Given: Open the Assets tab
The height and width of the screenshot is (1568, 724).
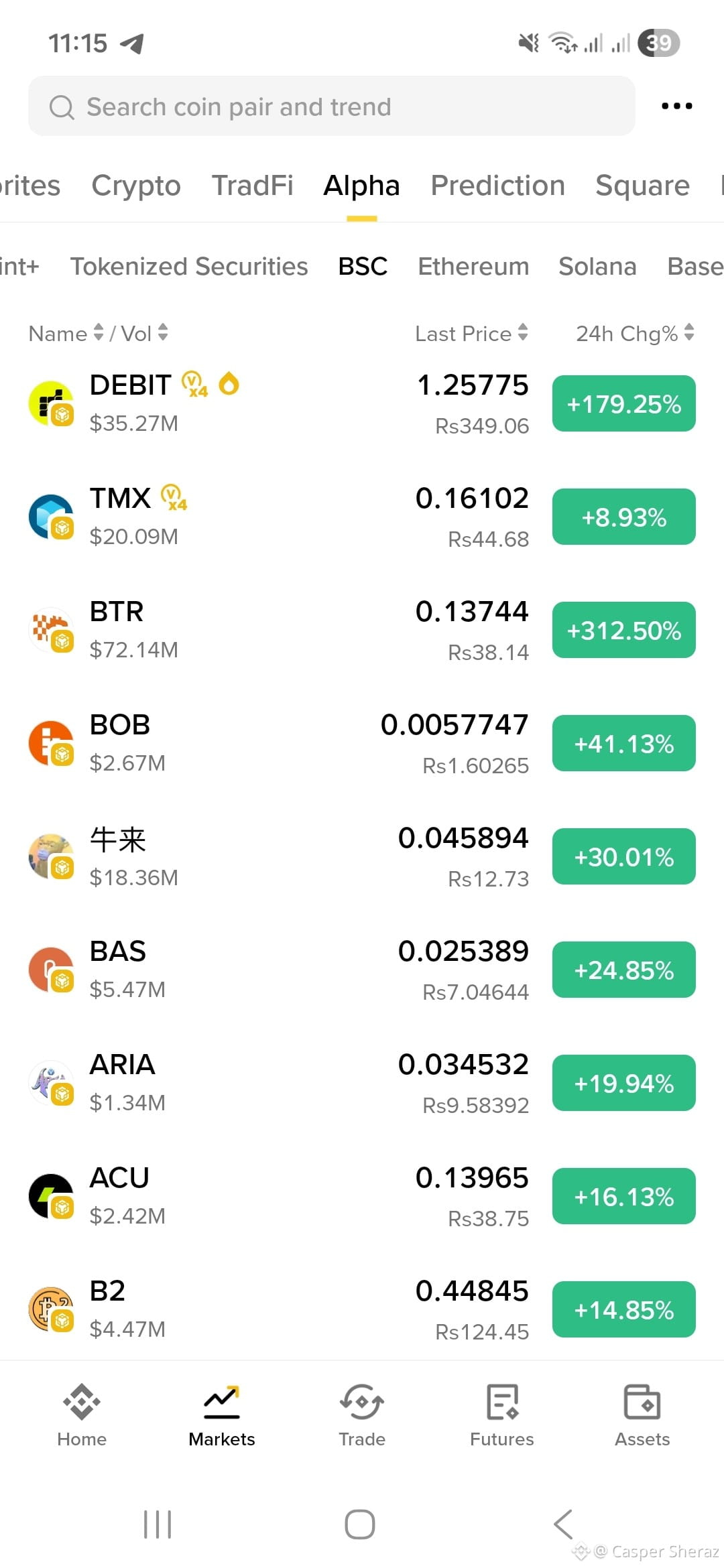Looking at the screenshot, I should (642, 1415).
